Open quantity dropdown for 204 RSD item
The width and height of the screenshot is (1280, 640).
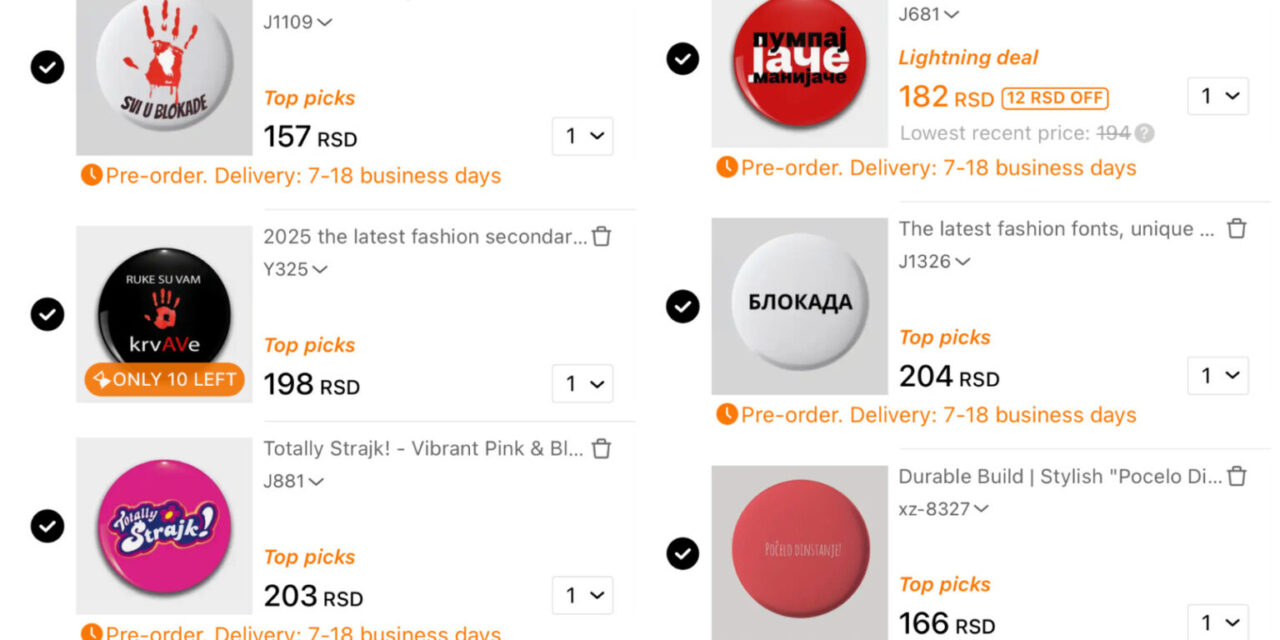pos(1218,375)
